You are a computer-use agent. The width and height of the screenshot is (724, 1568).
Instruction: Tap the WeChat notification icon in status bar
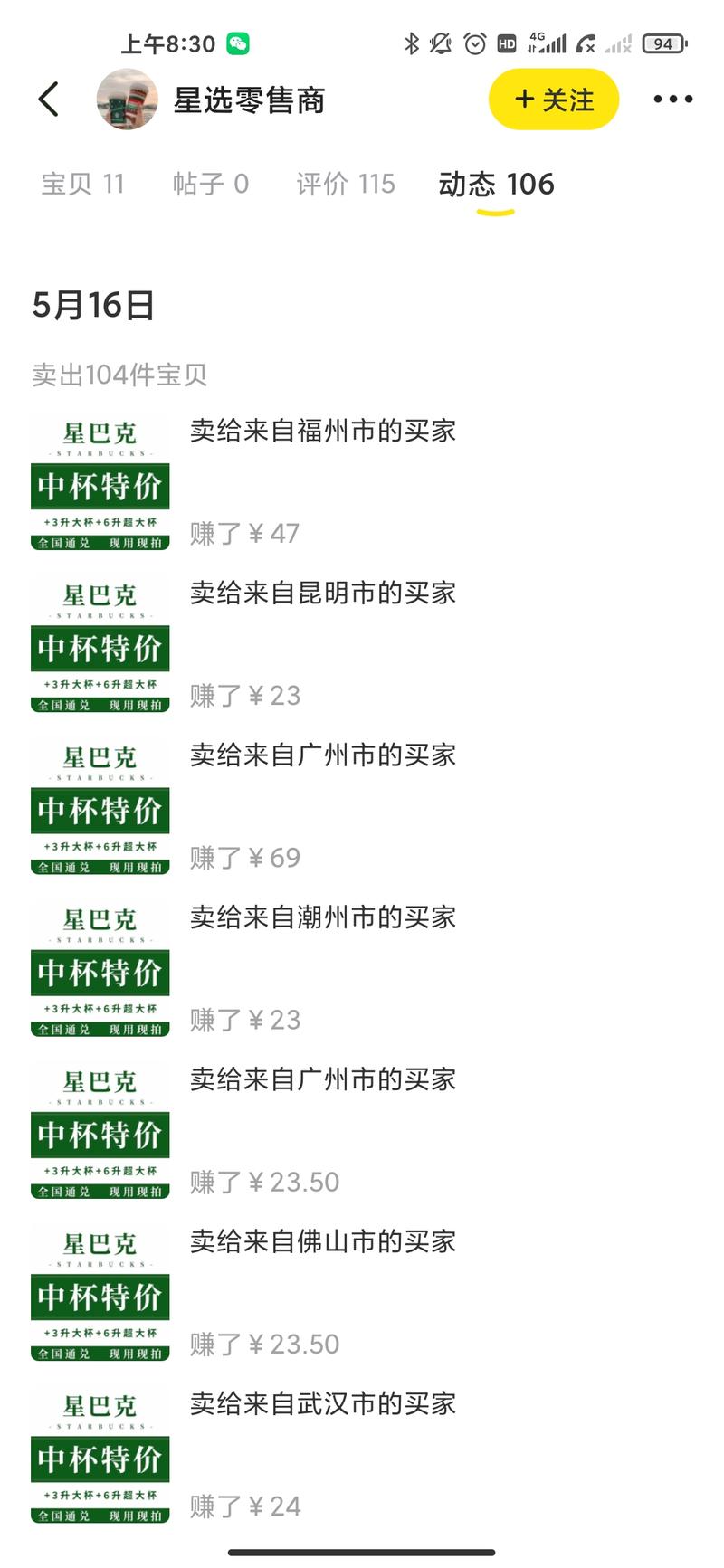click(x=238, y=42)
